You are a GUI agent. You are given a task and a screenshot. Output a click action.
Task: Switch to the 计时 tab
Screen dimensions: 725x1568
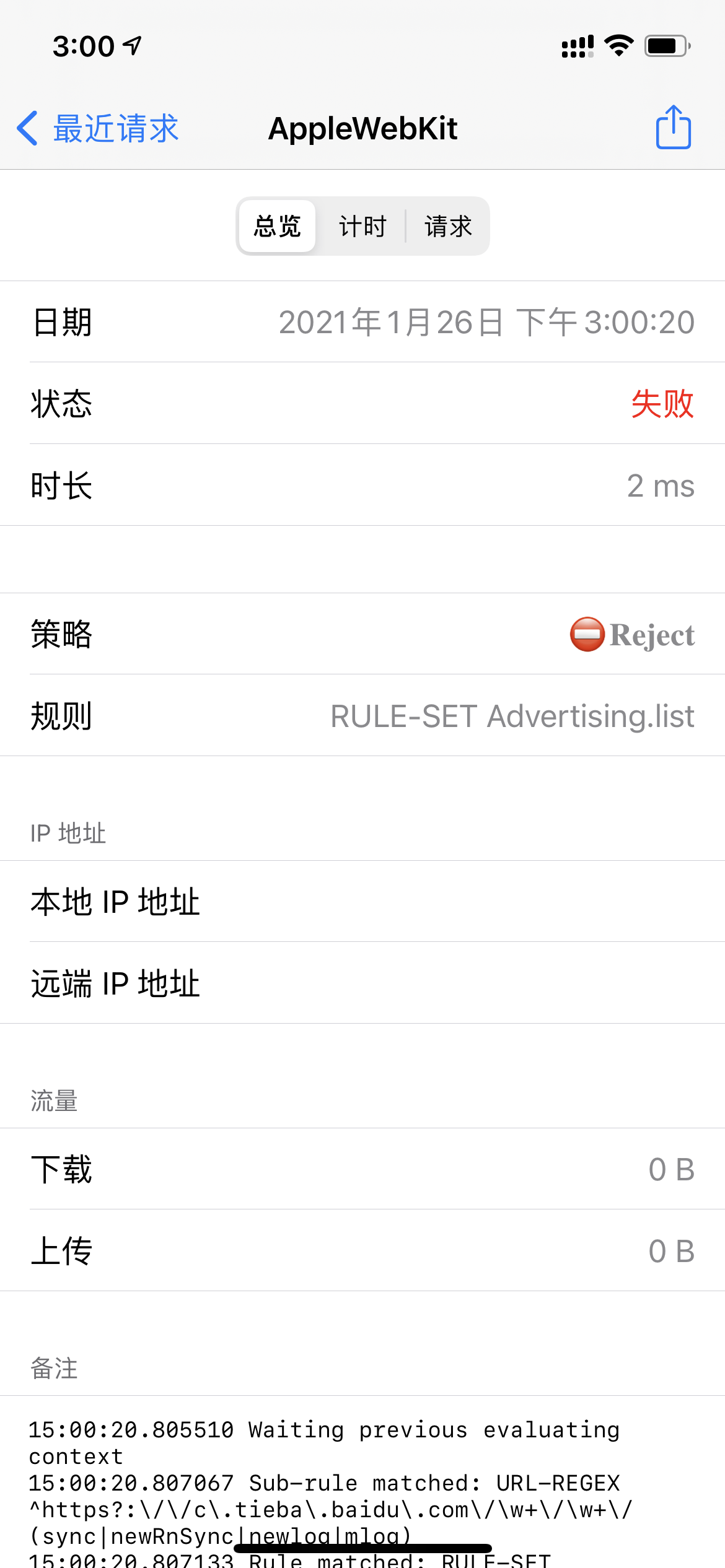363,226
